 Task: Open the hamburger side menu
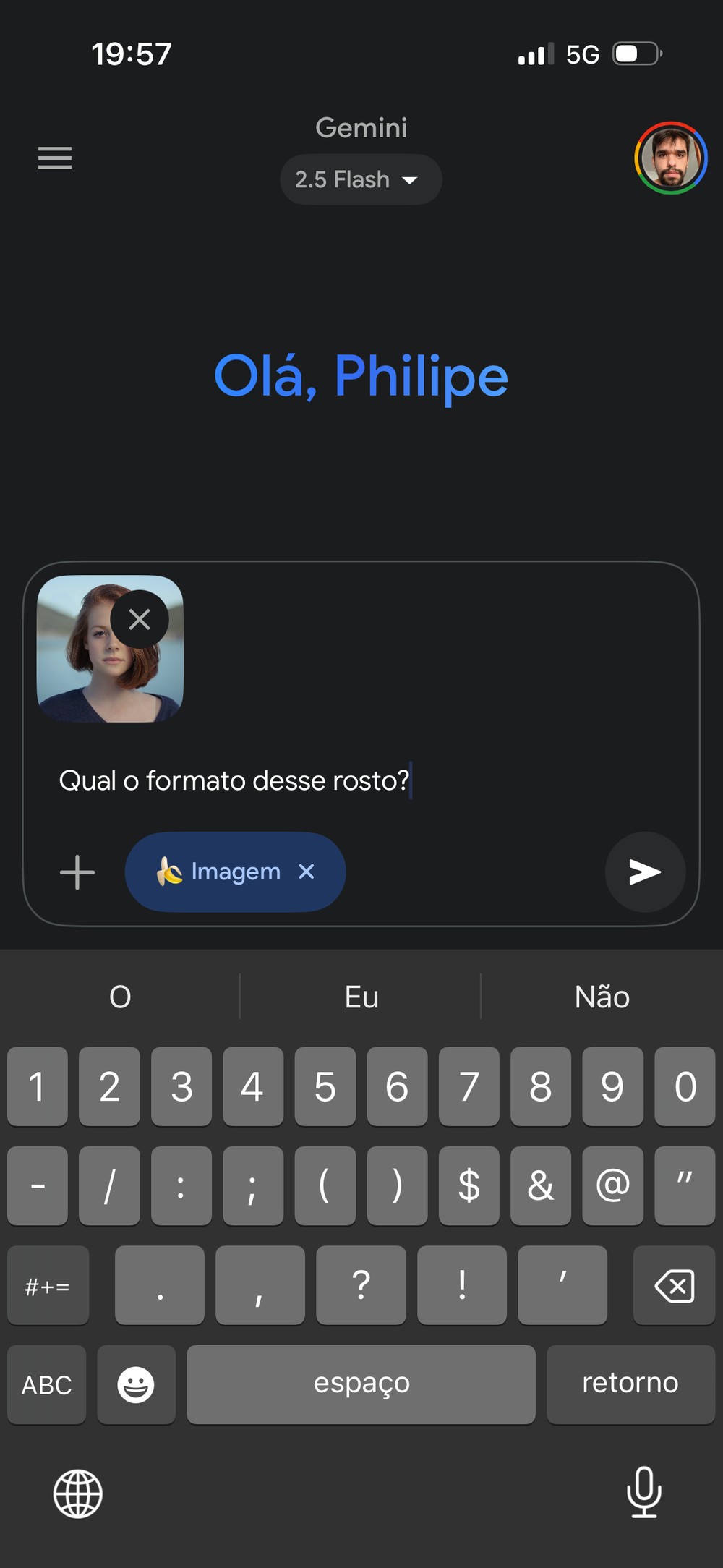click(55, 158)
